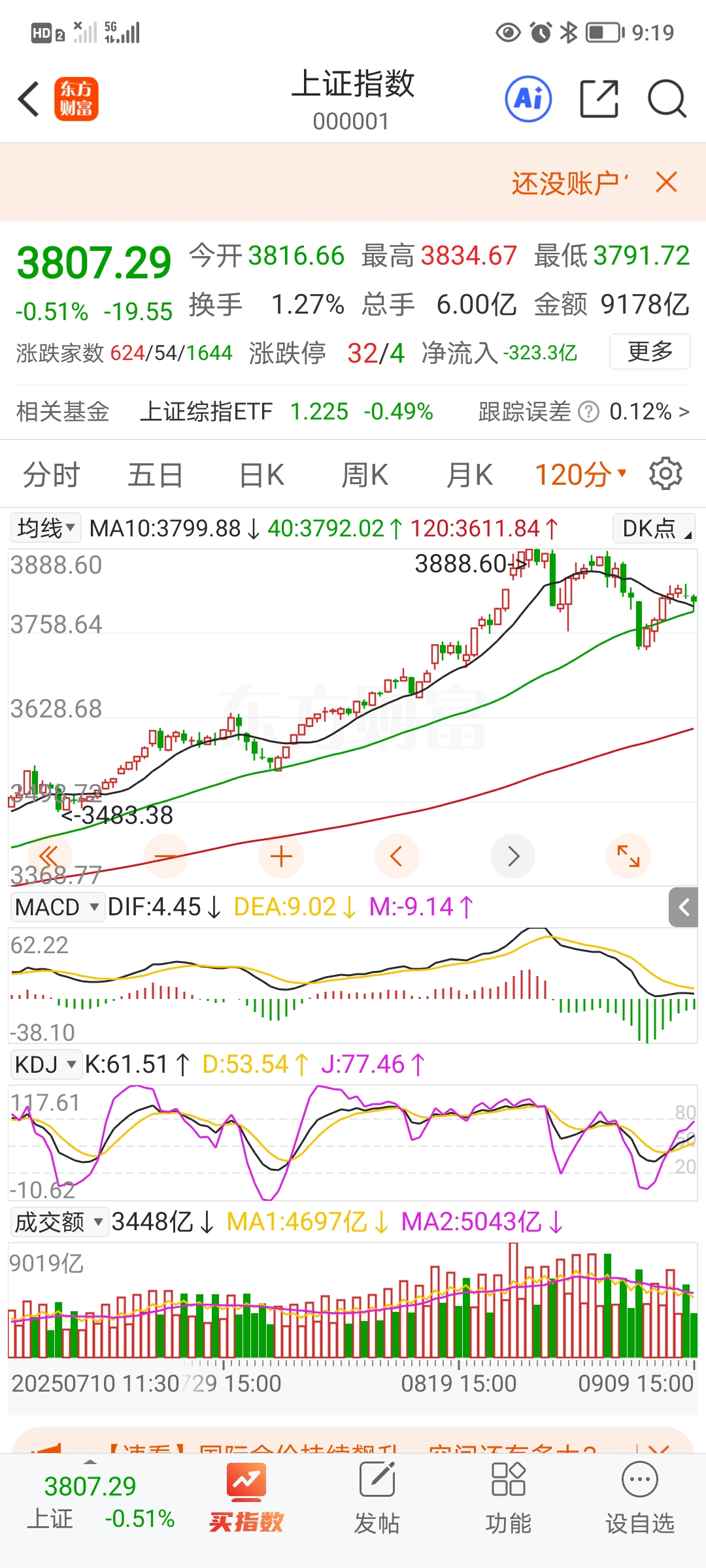Show the 月K chart

469,475
